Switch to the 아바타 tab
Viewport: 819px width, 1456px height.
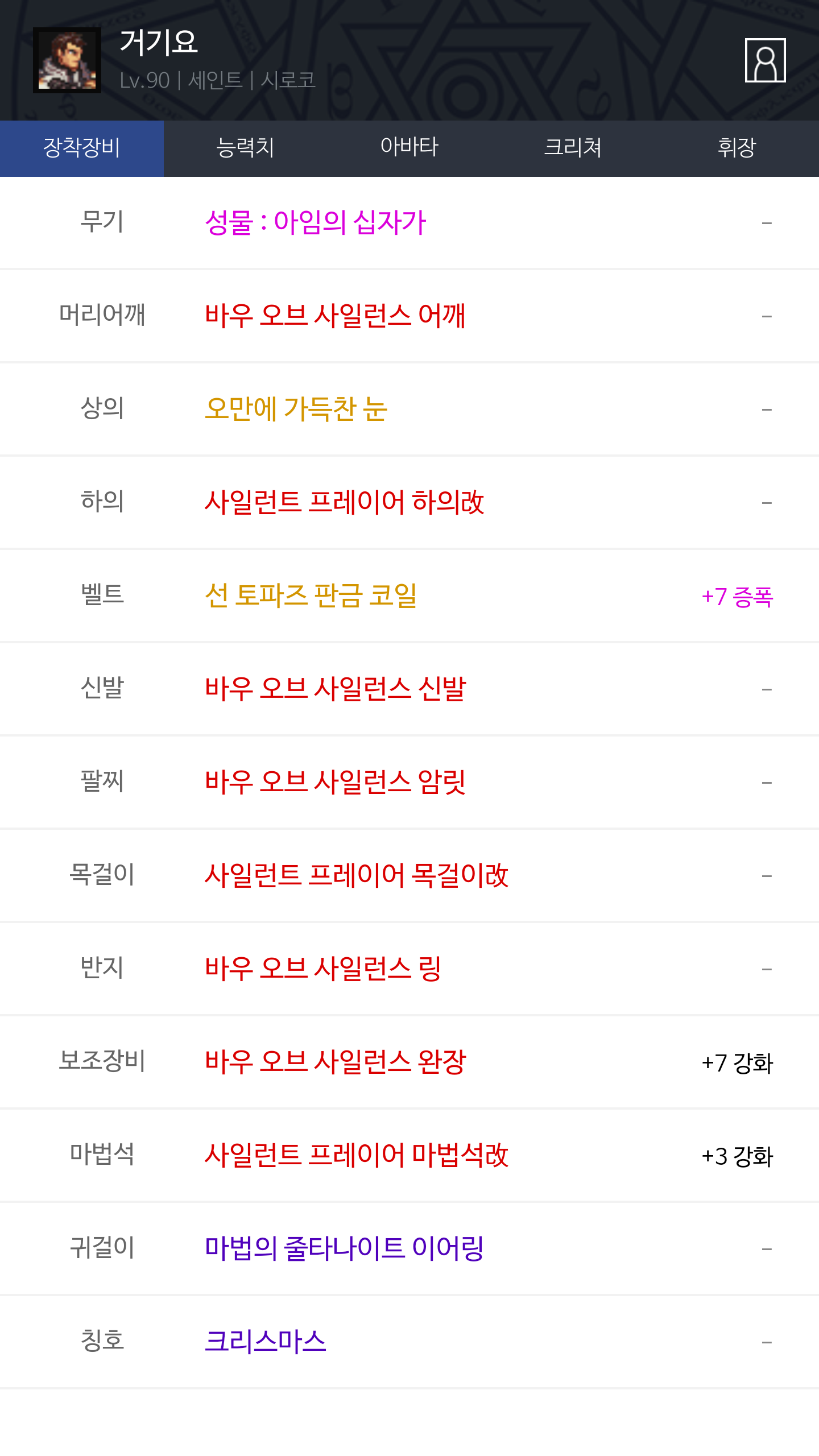(409, 148)
